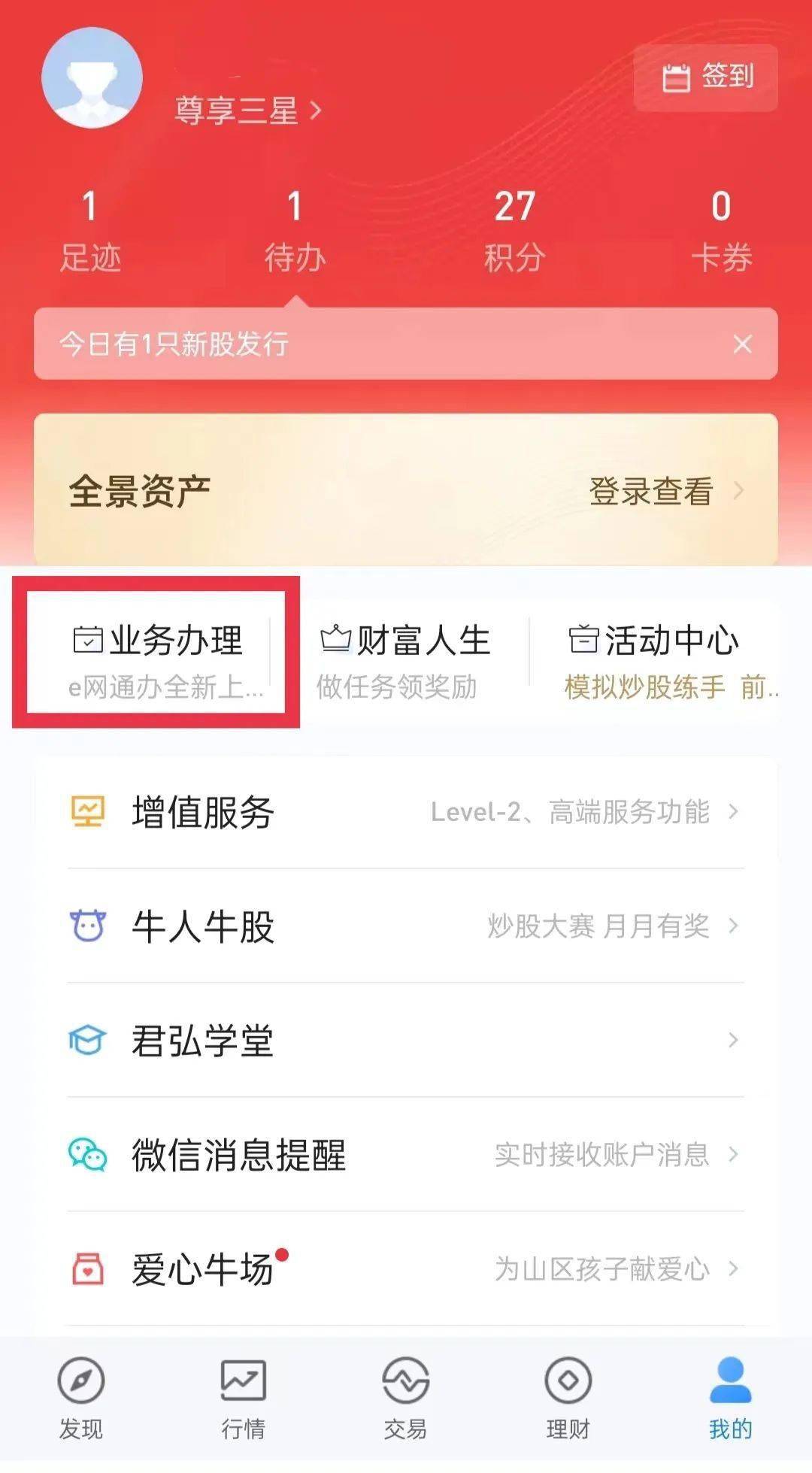812x1473 pixels.
Task: Set up 微信消息提醒
Action: [406, 1155]
